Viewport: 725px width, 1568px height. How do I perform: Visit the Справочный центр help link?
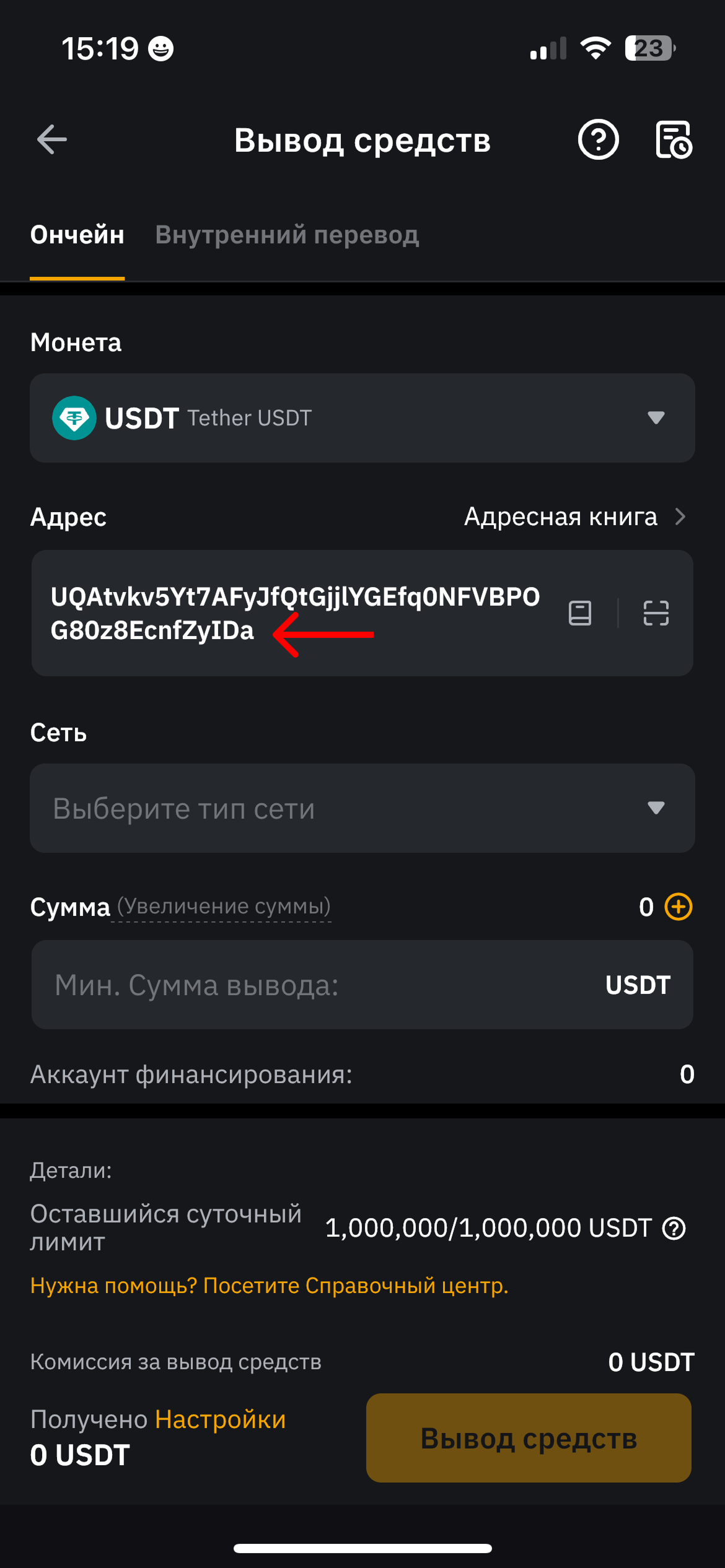click(270, 1286)
